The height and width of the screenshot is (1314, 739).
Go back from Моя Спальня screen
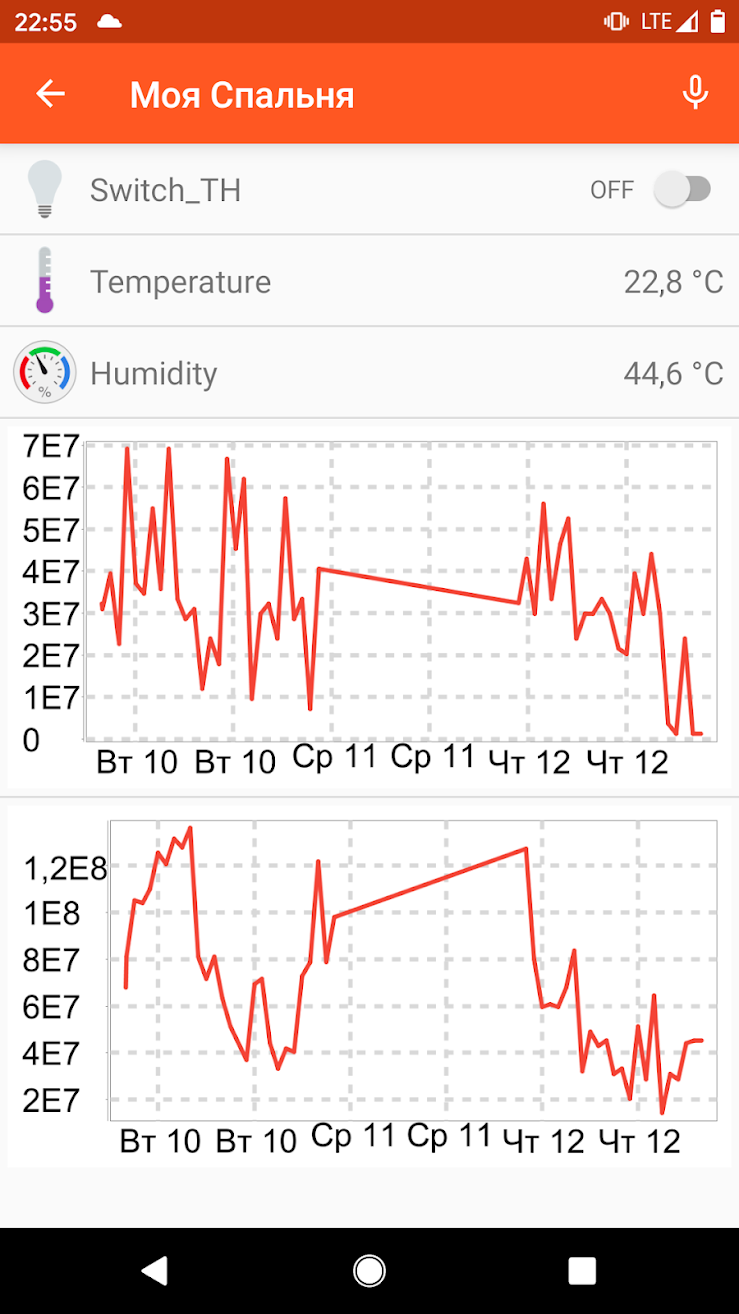[x=50, y=94]
